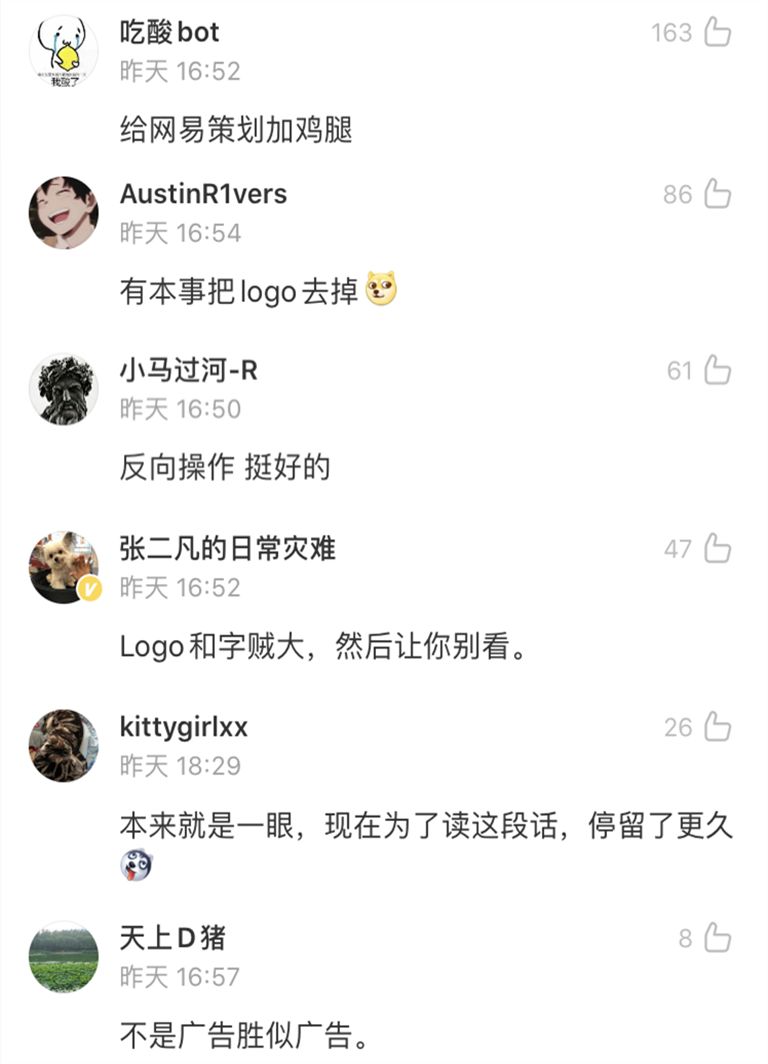Like the comment by 张二凡的日常灾难

[x=717, y=548]
